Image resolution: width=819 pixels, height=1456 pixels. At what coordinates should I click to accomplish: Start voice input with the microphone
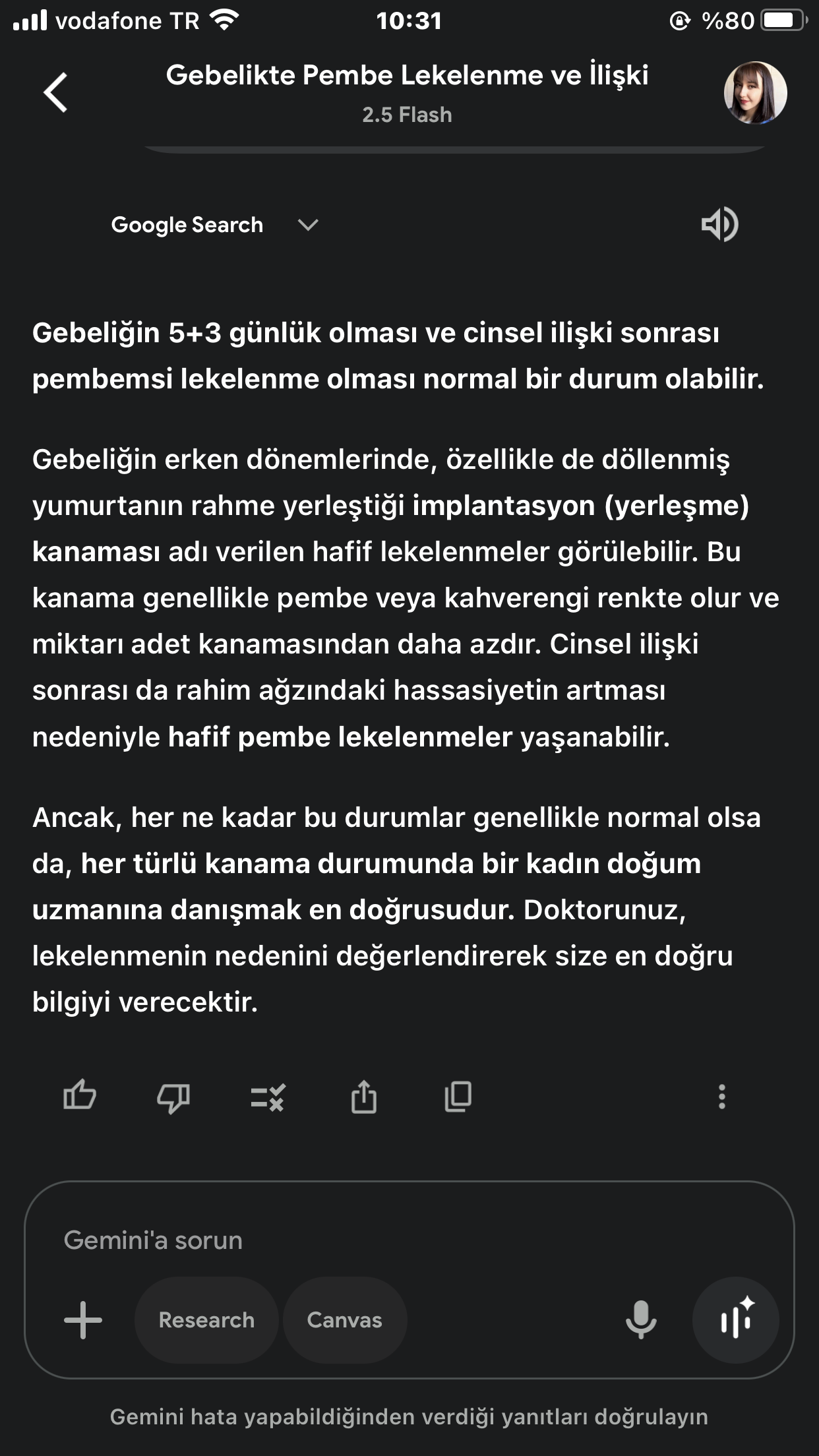(640, 1320)
